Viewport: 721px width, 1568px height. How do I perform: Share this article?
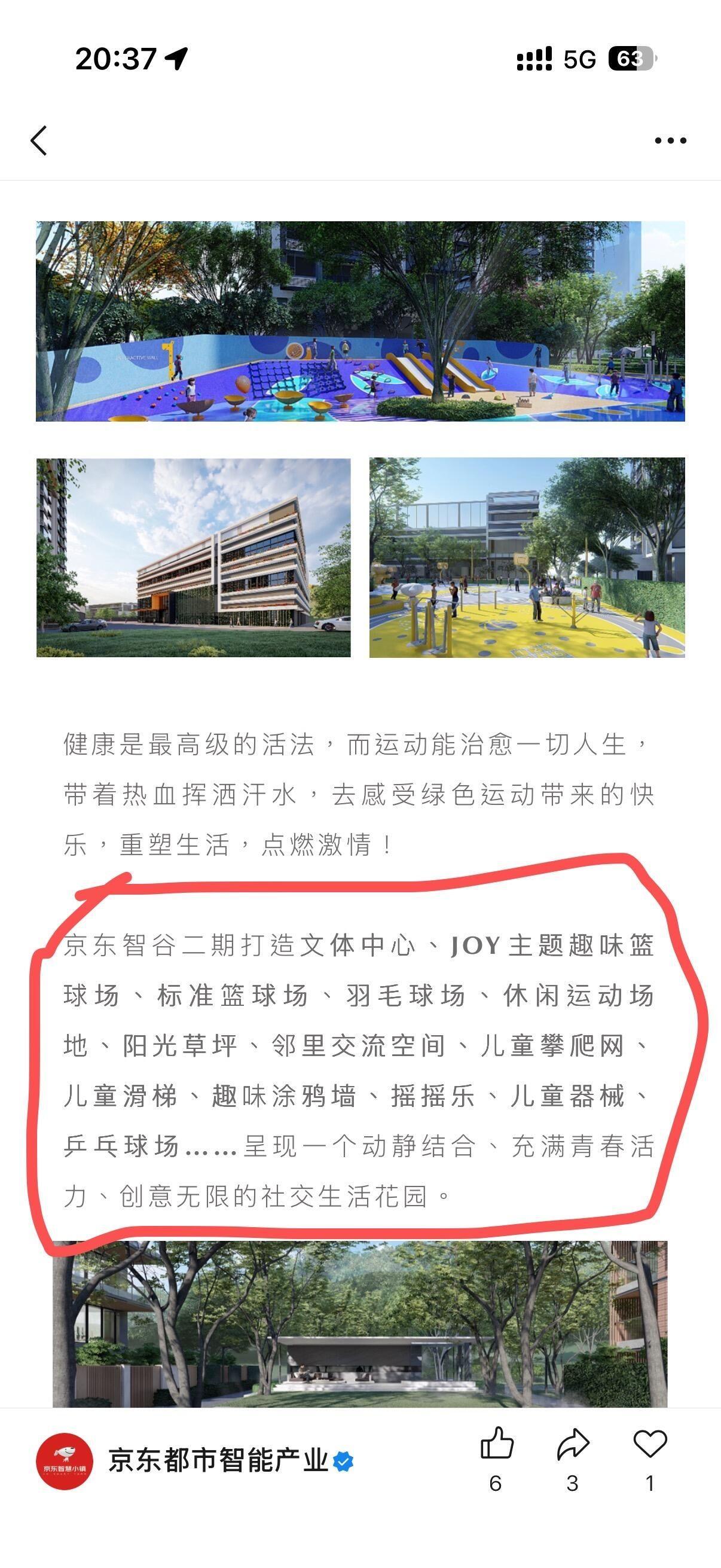[573, 1444]
